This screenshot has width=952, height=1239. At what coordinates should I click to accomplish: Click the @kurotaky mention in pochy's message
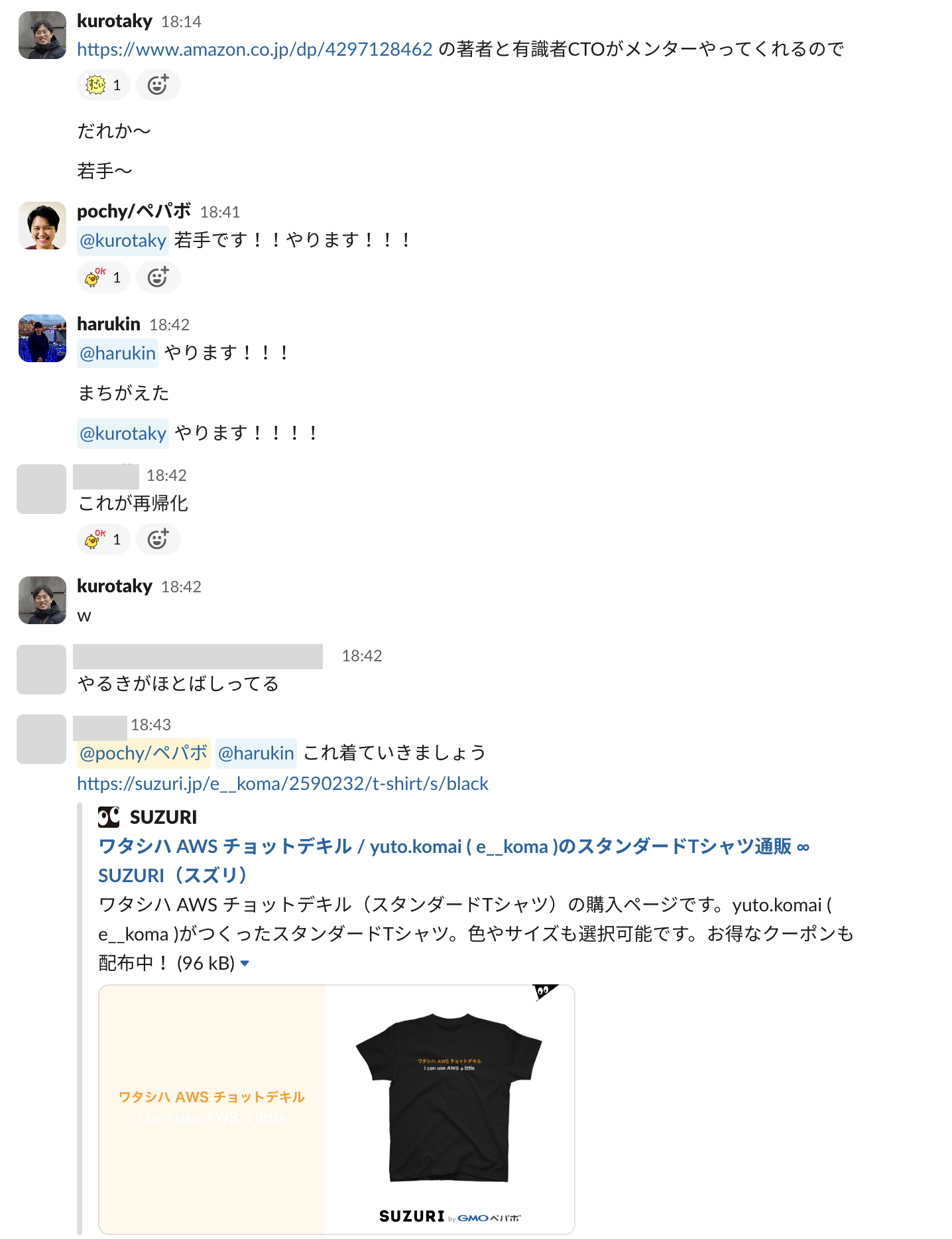[x=123, y=240]
